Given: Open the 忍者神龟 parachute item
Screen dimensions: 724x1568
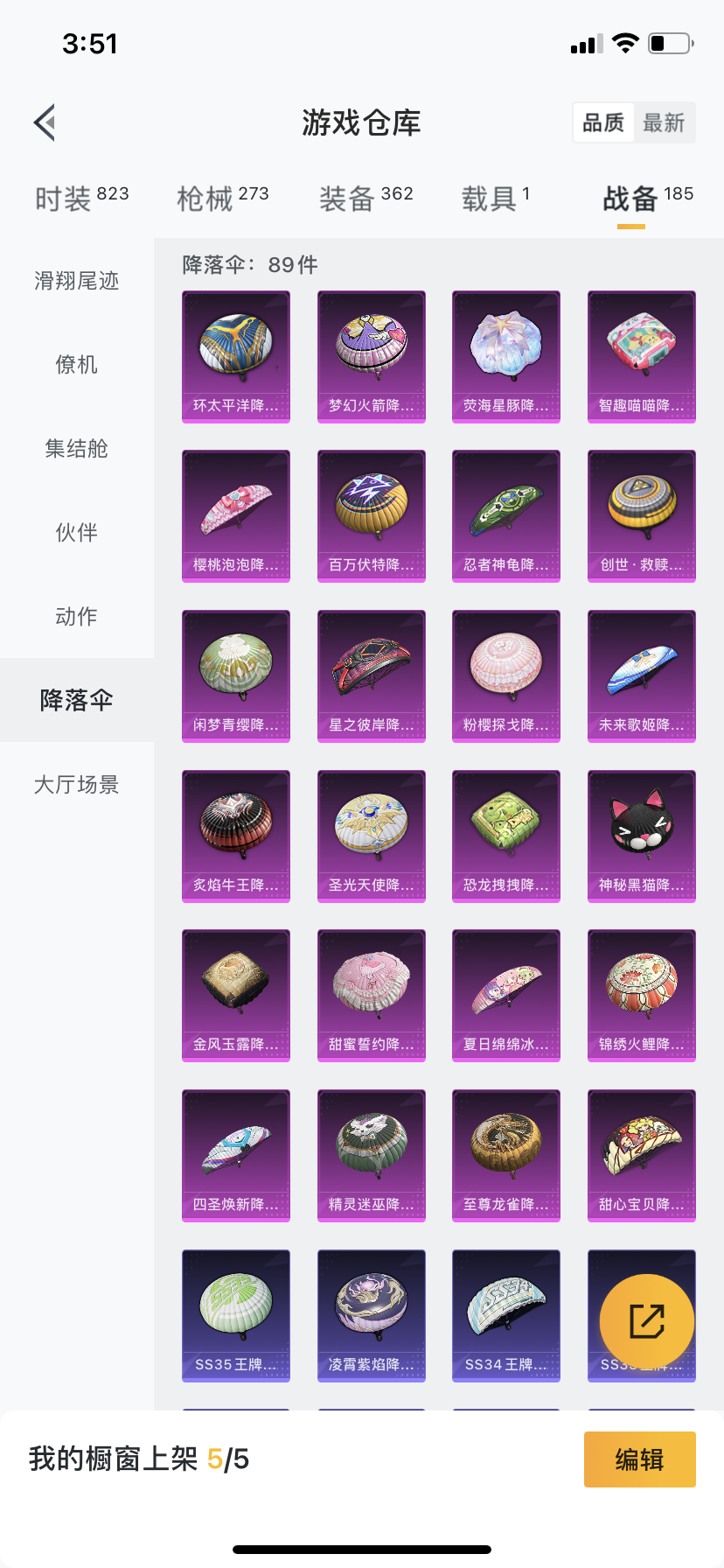Looking at the screenshot, I should pyautogui.click(x=506, y=516).
